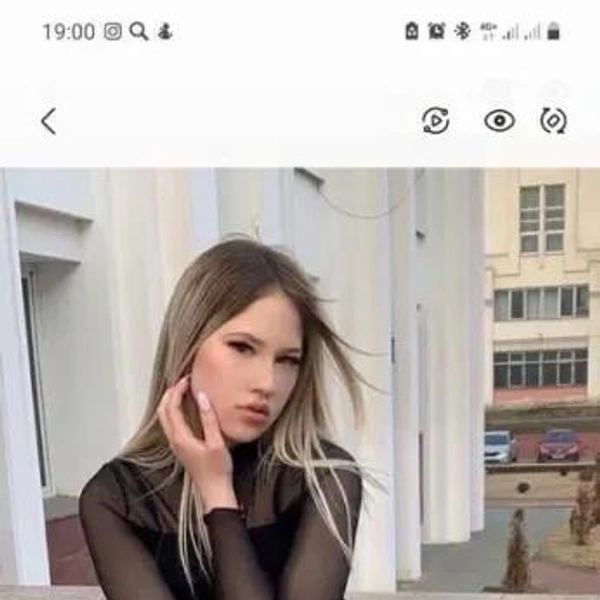Tap the eye view icon
The image size is (600, 600).
pyautogui.click(x=499, y=121)
